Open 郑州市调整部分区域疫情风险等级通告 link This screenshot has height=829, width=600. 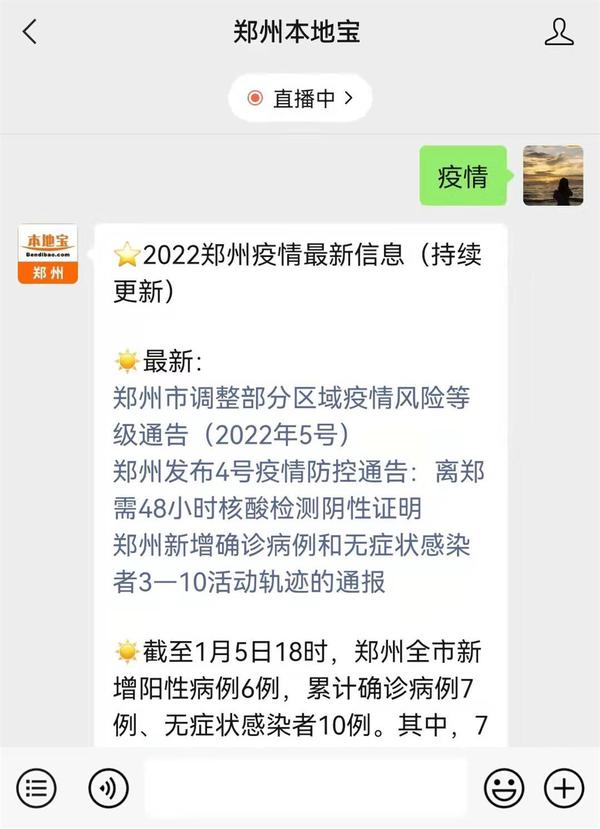[291, 417]
